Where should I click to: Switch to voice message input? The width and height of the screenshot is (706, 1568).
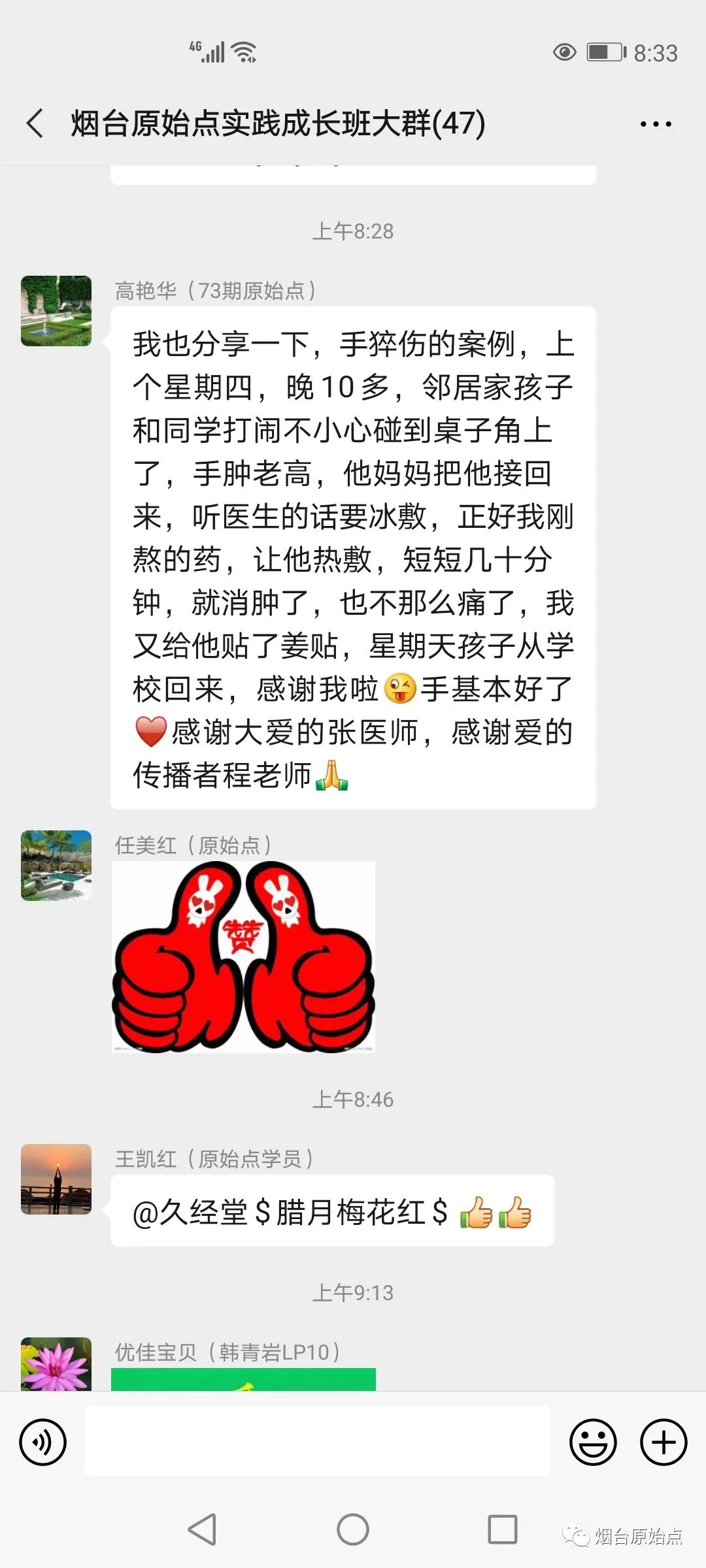pos(43,1441)
